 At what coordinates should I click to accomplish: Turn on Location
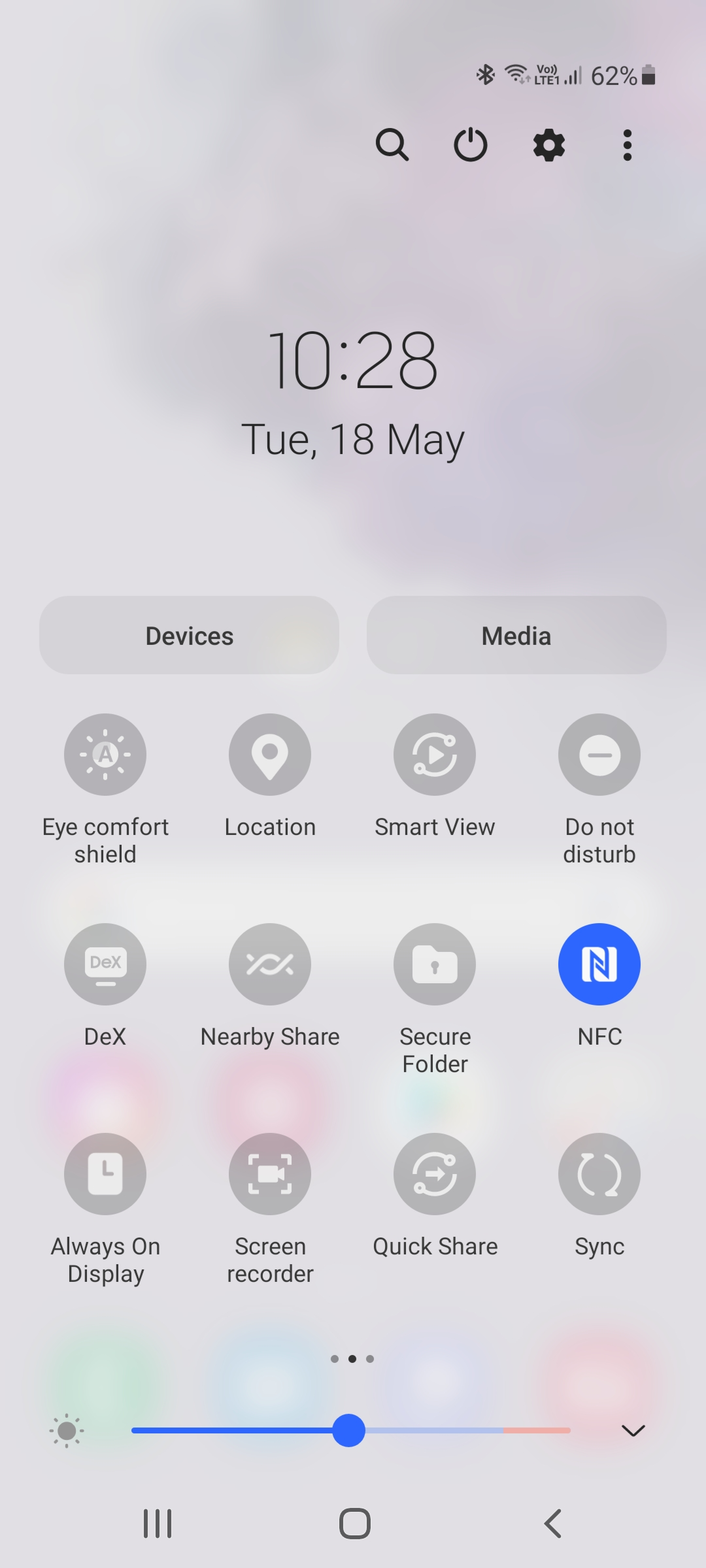coord(270,754)
